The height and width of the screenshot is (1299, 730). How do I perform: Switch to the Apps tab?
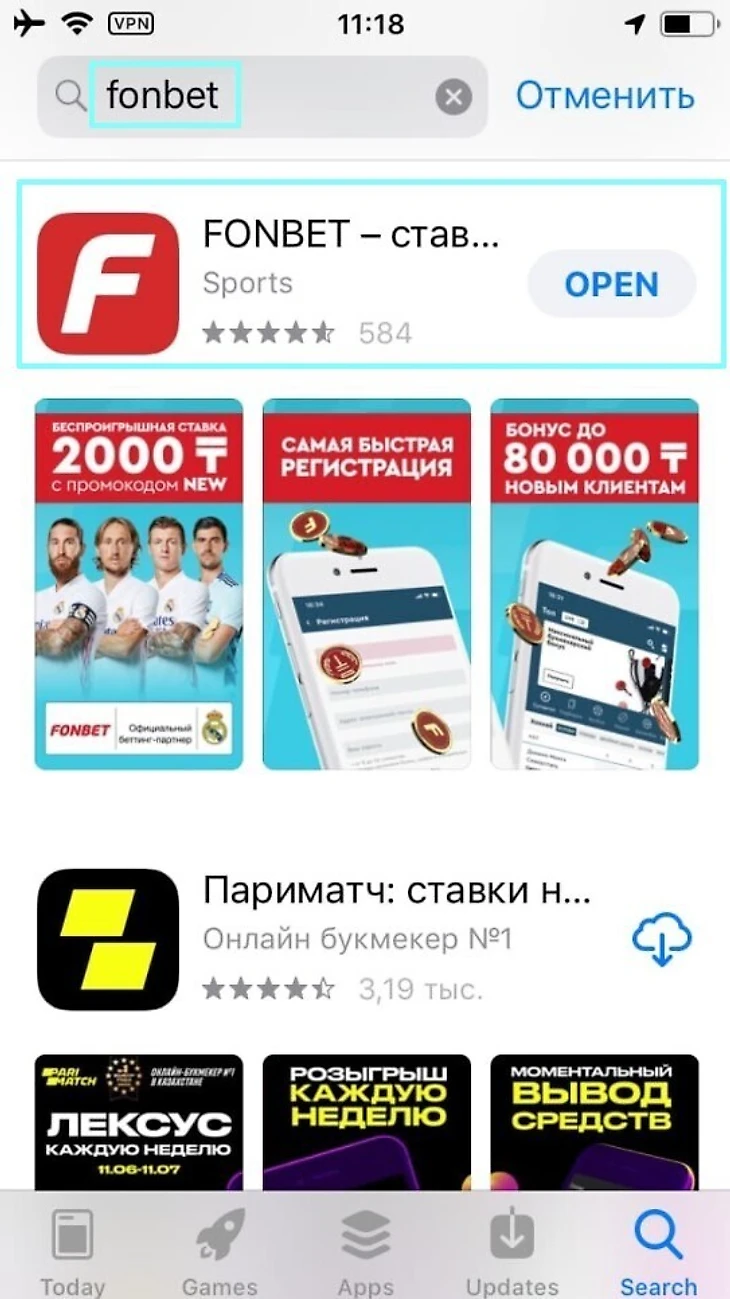(x=365, y=1252)
